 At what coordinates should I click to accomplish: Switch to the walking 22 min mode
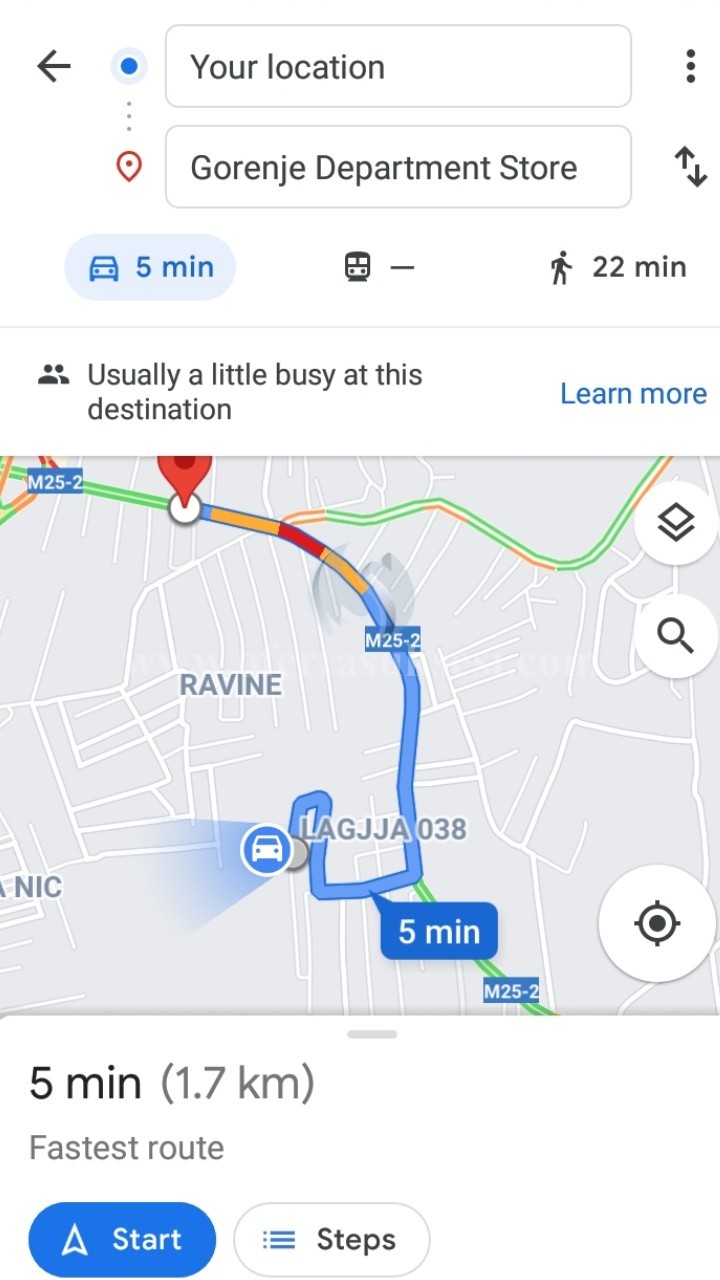[x=618, y=267]
